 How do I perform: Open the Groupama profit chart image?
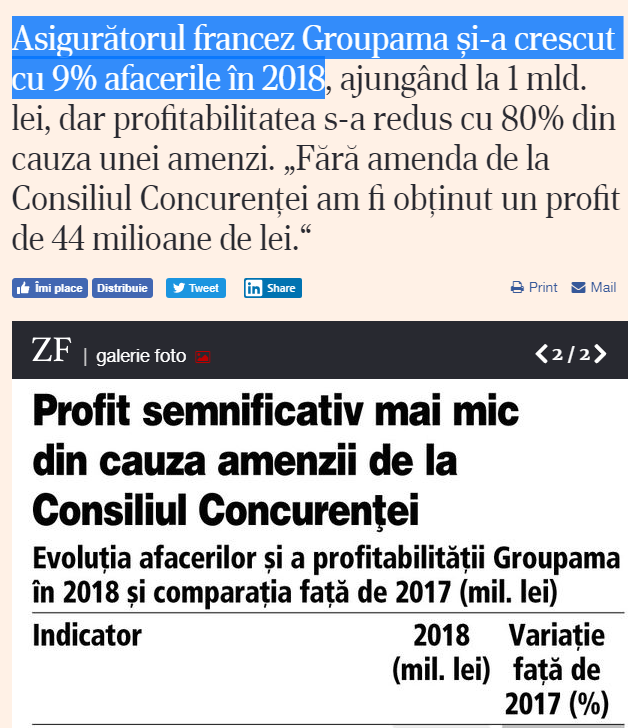click(x=320, y=550)
